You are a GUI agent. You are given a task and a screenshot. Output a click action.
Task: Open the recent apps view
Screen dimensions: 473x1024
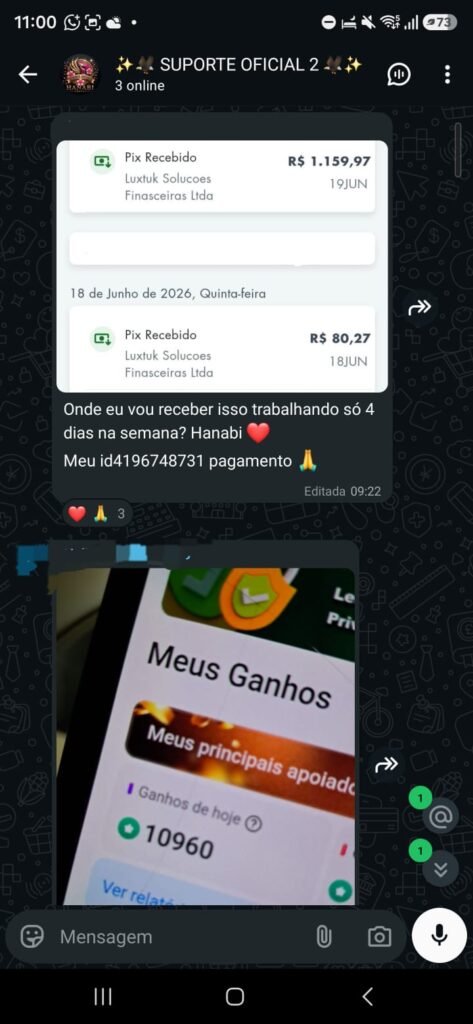pos(103,997)
